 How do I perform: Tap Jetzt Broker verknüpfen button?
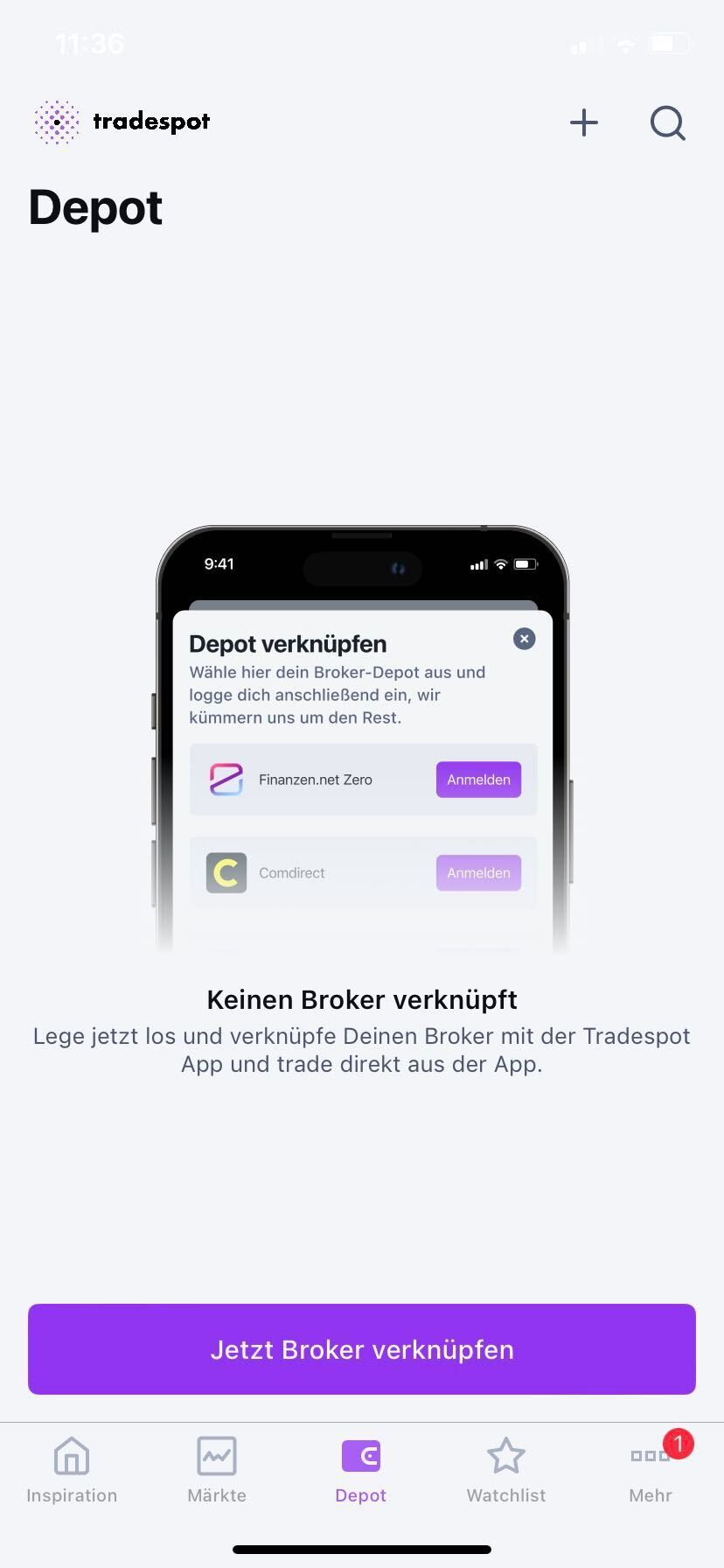pos(362,1348)
